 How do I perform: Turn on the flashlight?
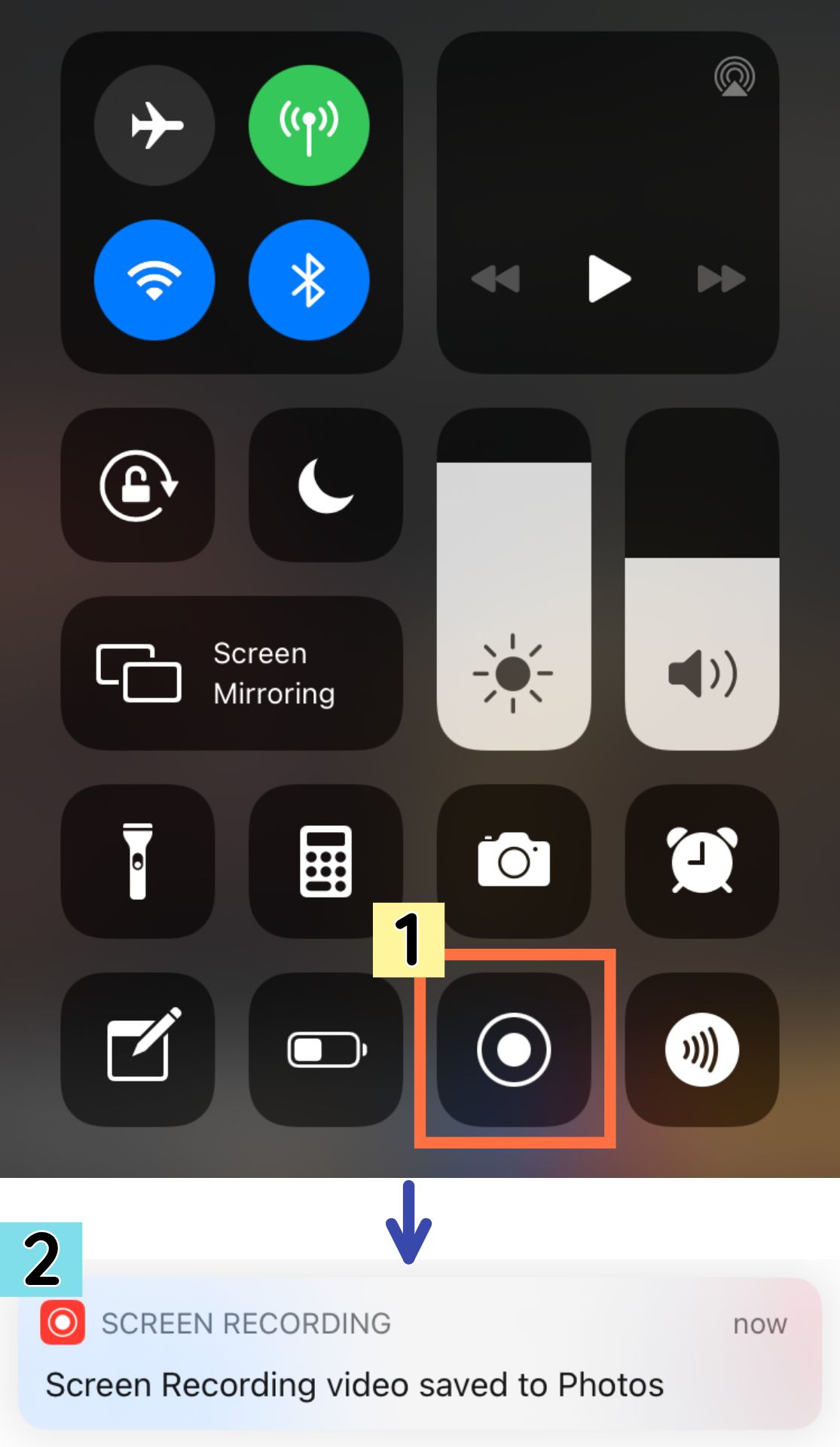tap(138, 861)
